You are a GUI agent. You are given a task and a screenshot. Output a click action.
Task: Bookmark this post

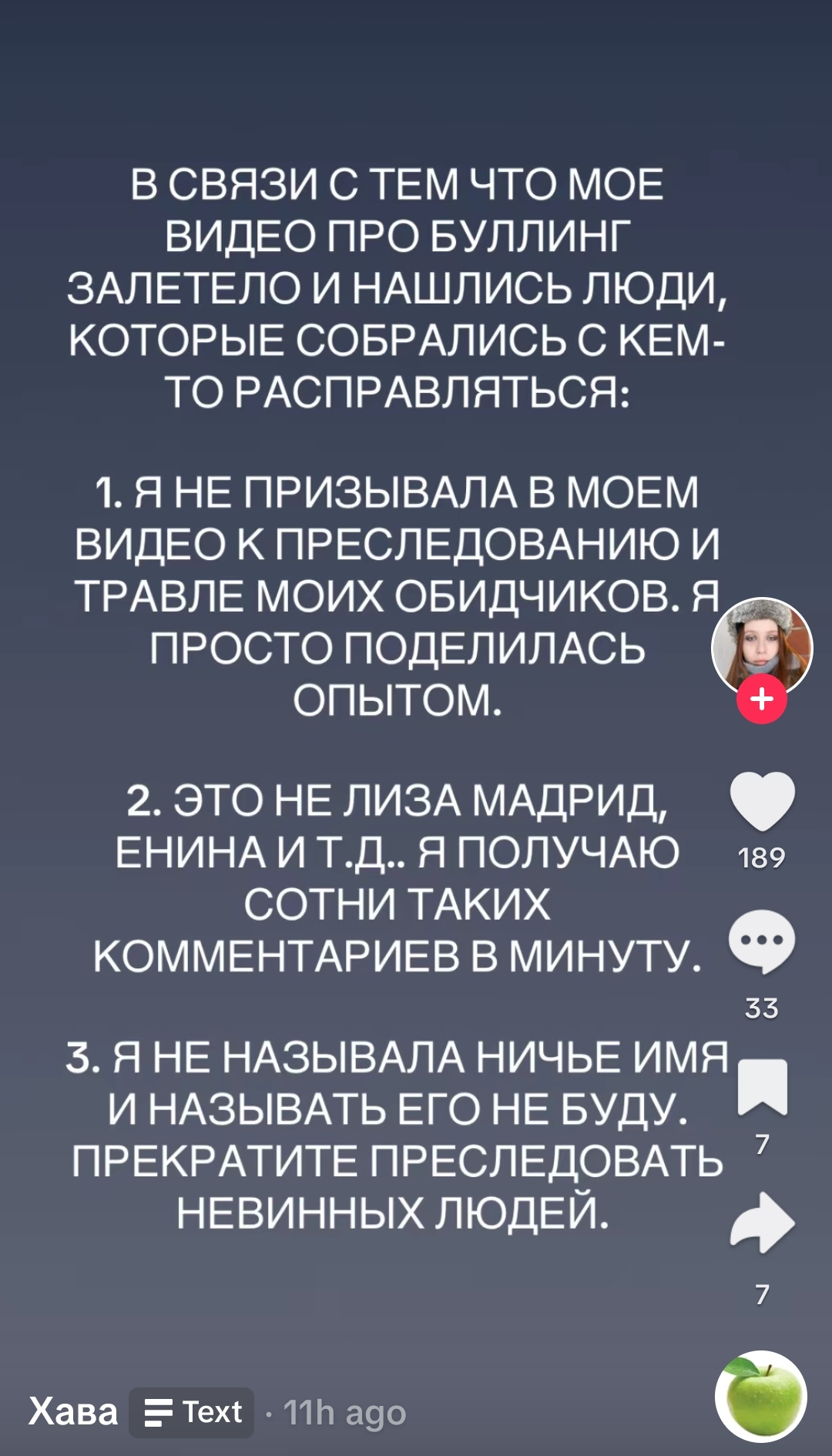(761, 1087)
